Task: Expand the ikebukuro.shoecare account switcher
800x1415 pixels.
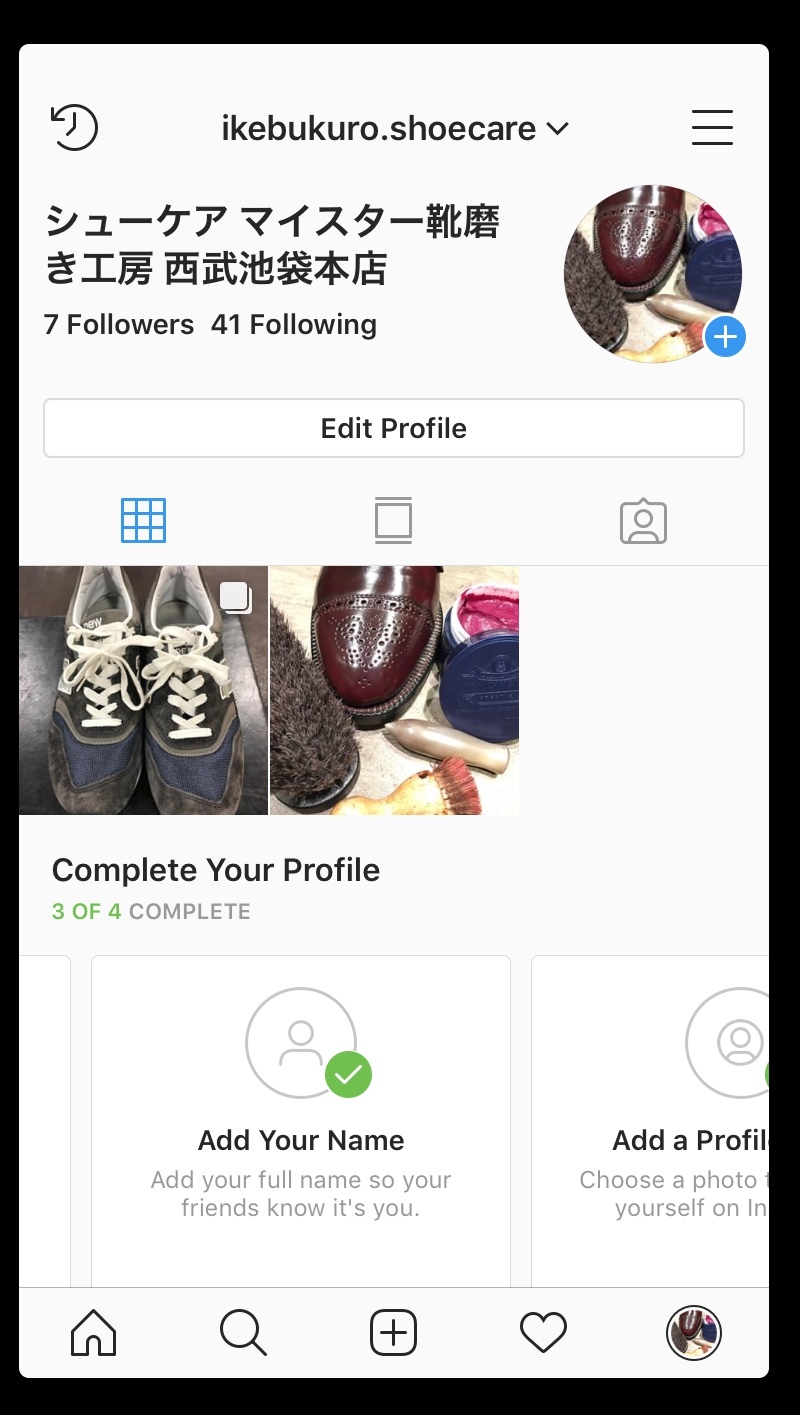Action: (x=395, y=129)
